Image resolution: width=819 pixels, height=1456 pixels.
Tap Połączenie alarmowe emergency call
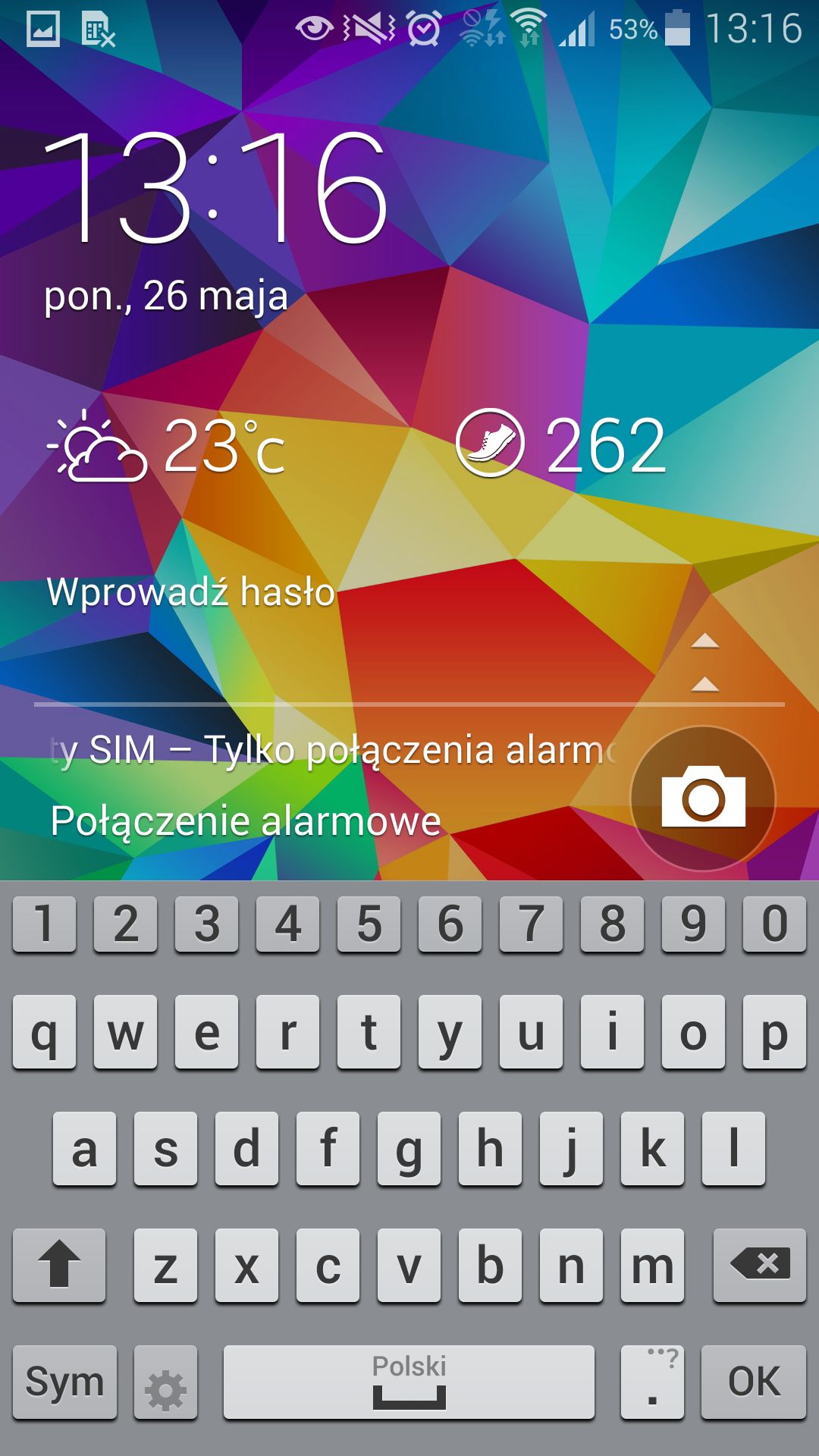246,821
